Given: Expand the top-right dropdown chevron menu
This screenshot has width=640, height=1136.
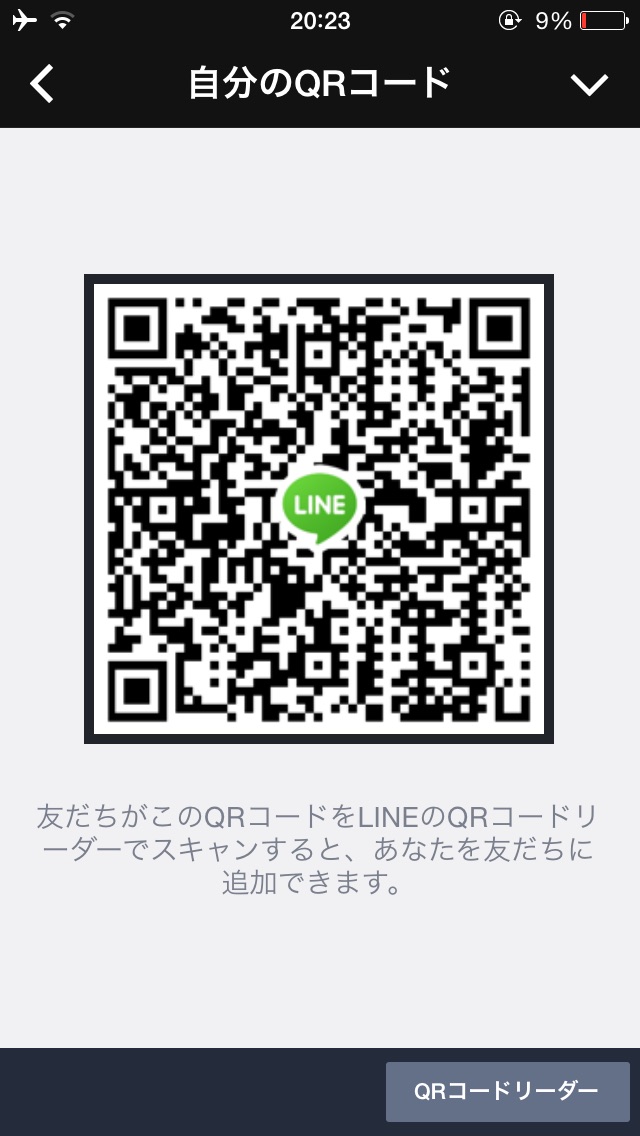Looking at the screenshot, I should [x=589, y=85].
